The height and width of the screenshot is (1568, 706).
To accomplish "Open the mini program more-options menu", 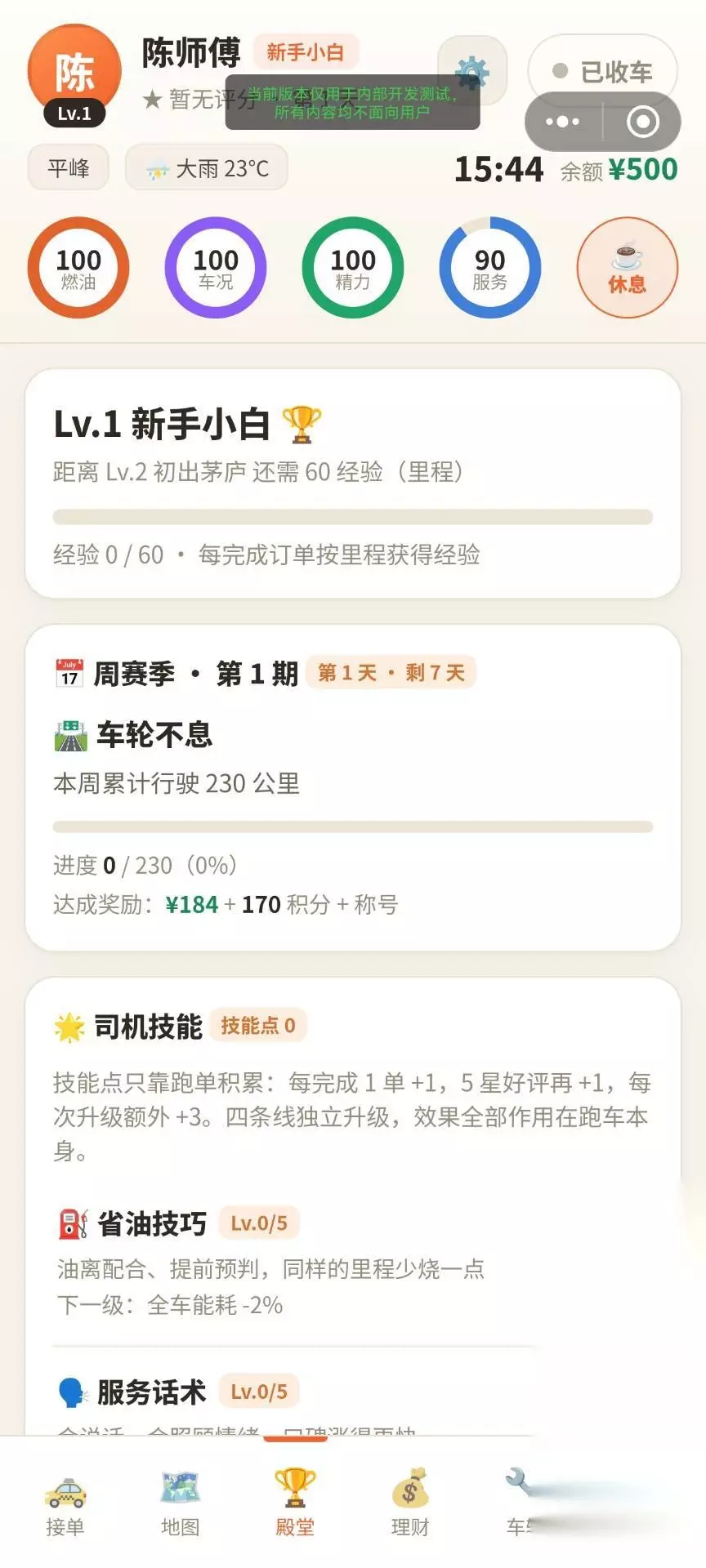I will click(562, 122).
